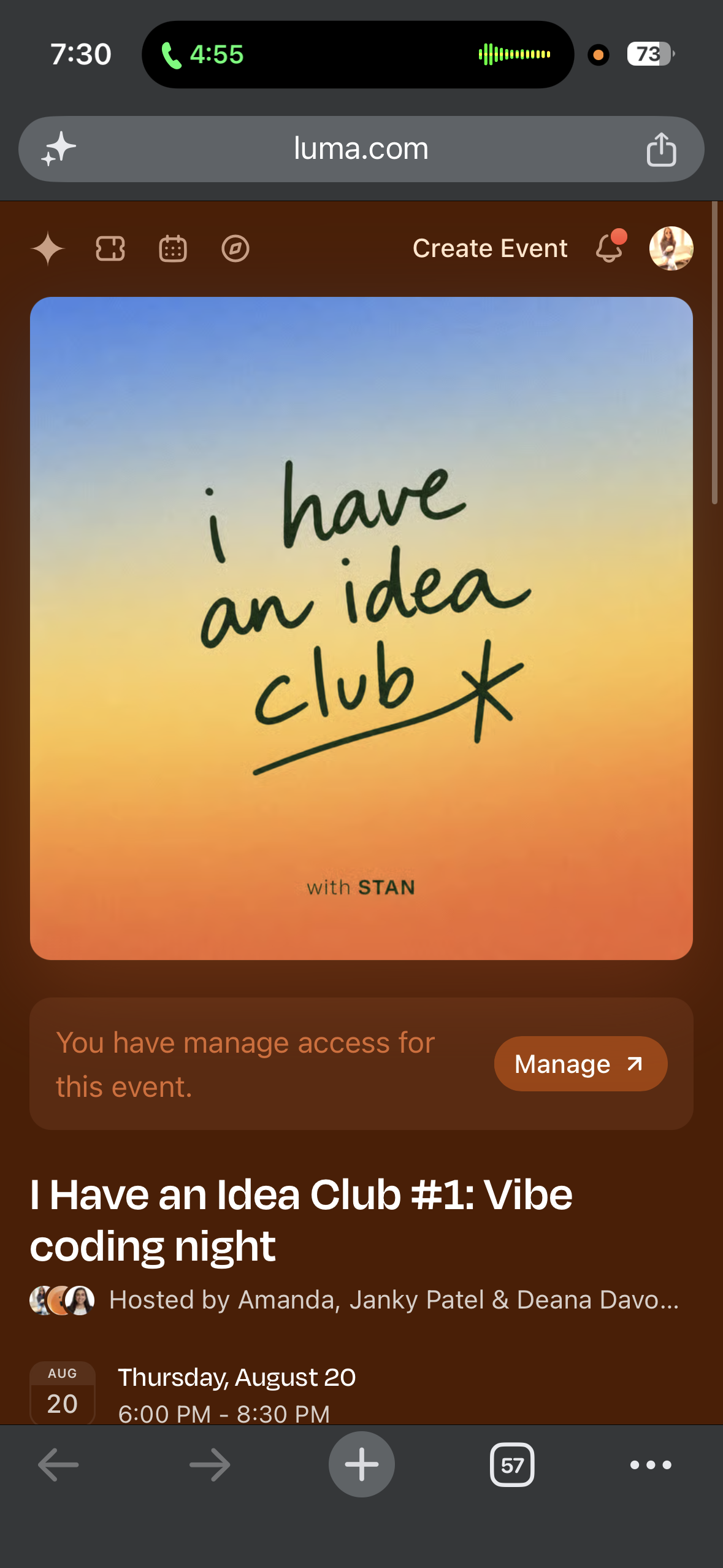The image size is (723, 1568).
Task: Open the 'i have an idea club' cover image
Action: (x=361, y=628)
